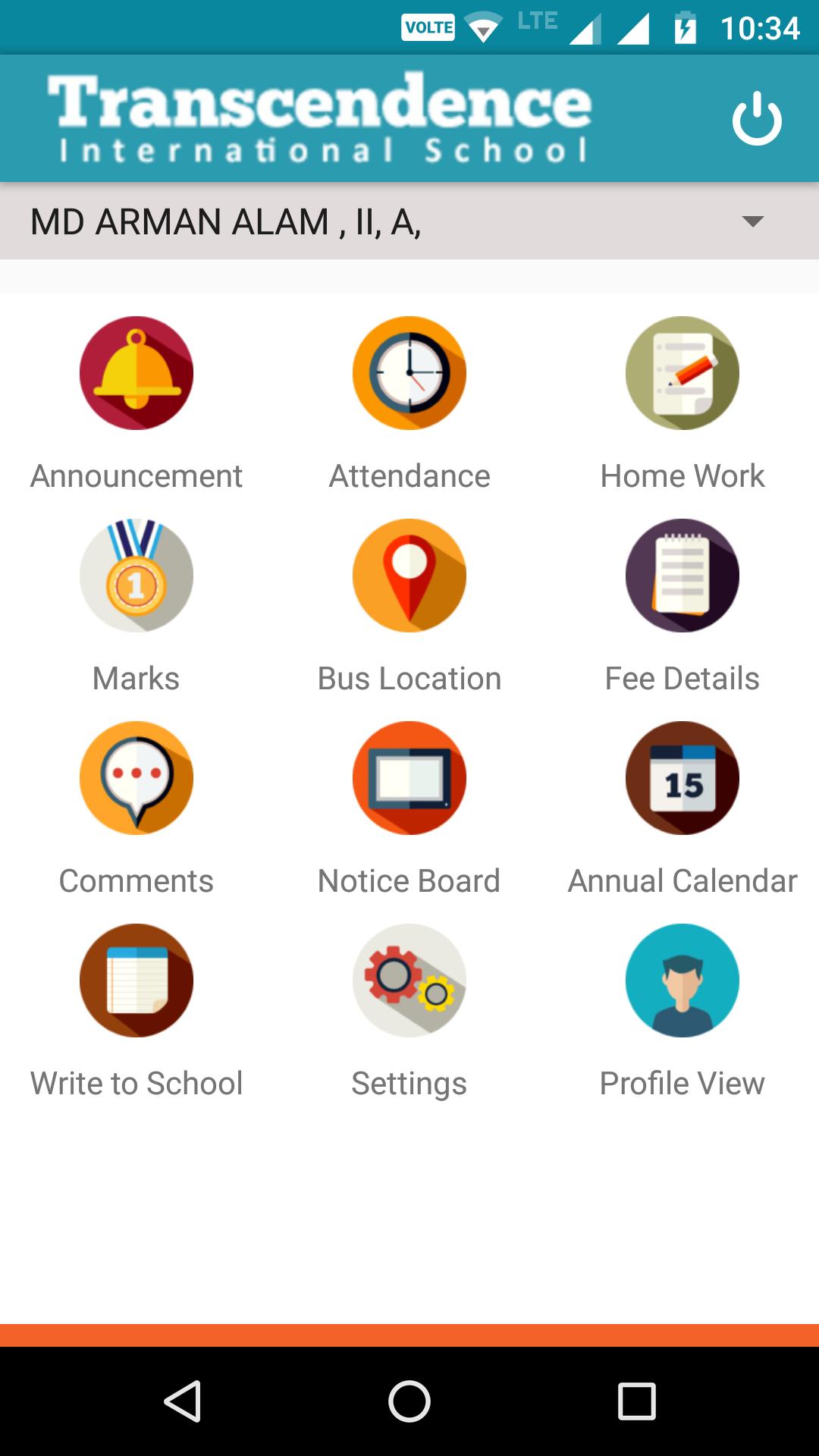Screen dimensions: 819x1456
Task: Expand the MD ARMAN ALAM student dropdown
Action: [409, 221]
